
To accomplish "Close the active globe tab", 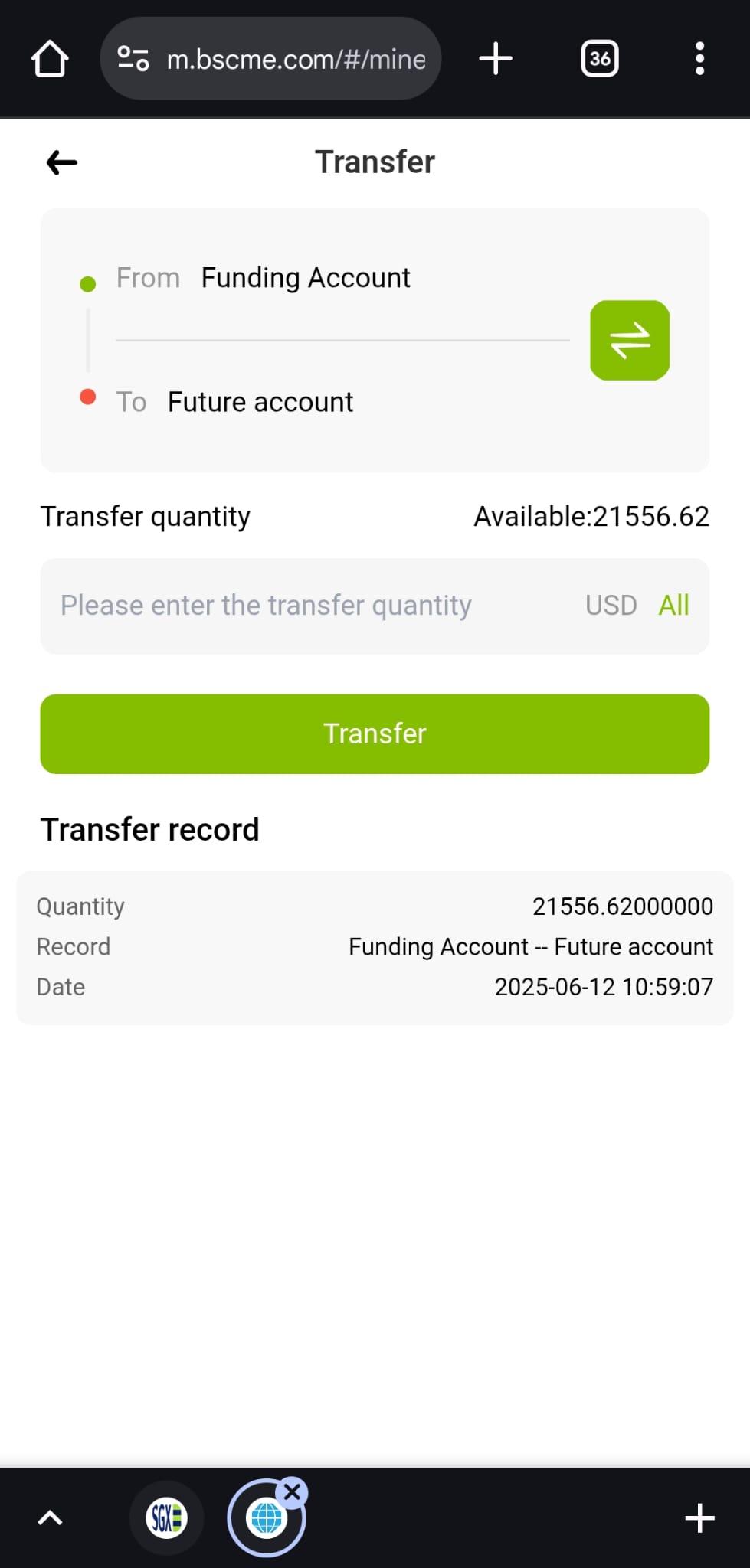I will click(292, 1491).
